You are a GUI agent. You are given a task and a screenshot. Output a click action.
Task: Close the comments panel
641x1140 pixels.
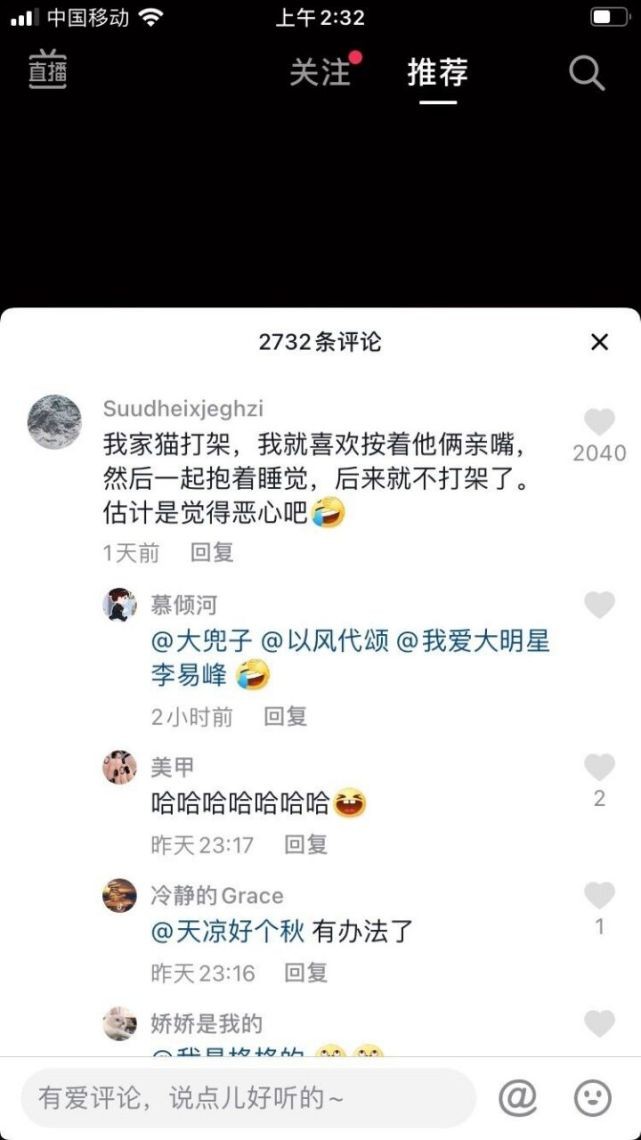click(x=599, y=342)
